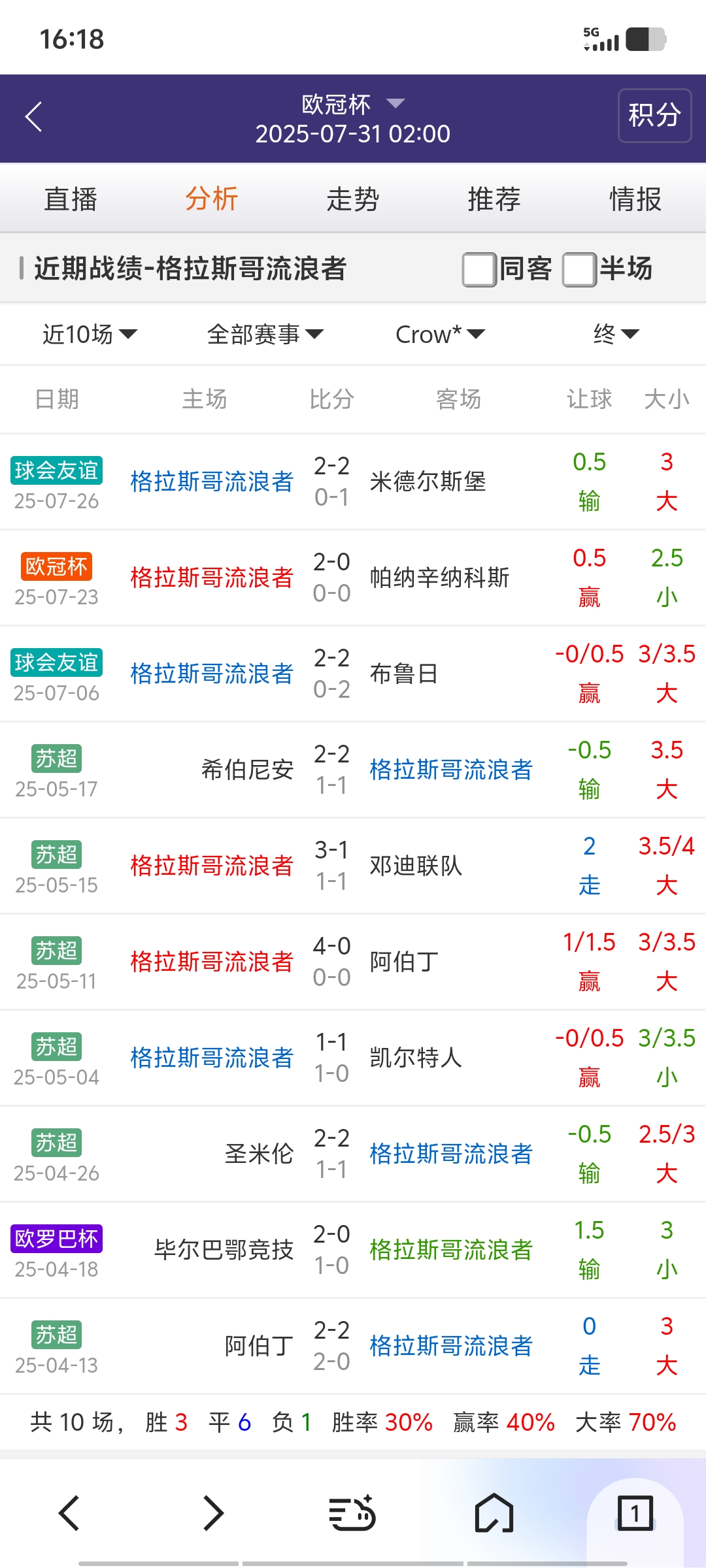Expand the 近10场 match count dropdown
706x1568 pixels.
pyautogui.click(x=90, y=335)
